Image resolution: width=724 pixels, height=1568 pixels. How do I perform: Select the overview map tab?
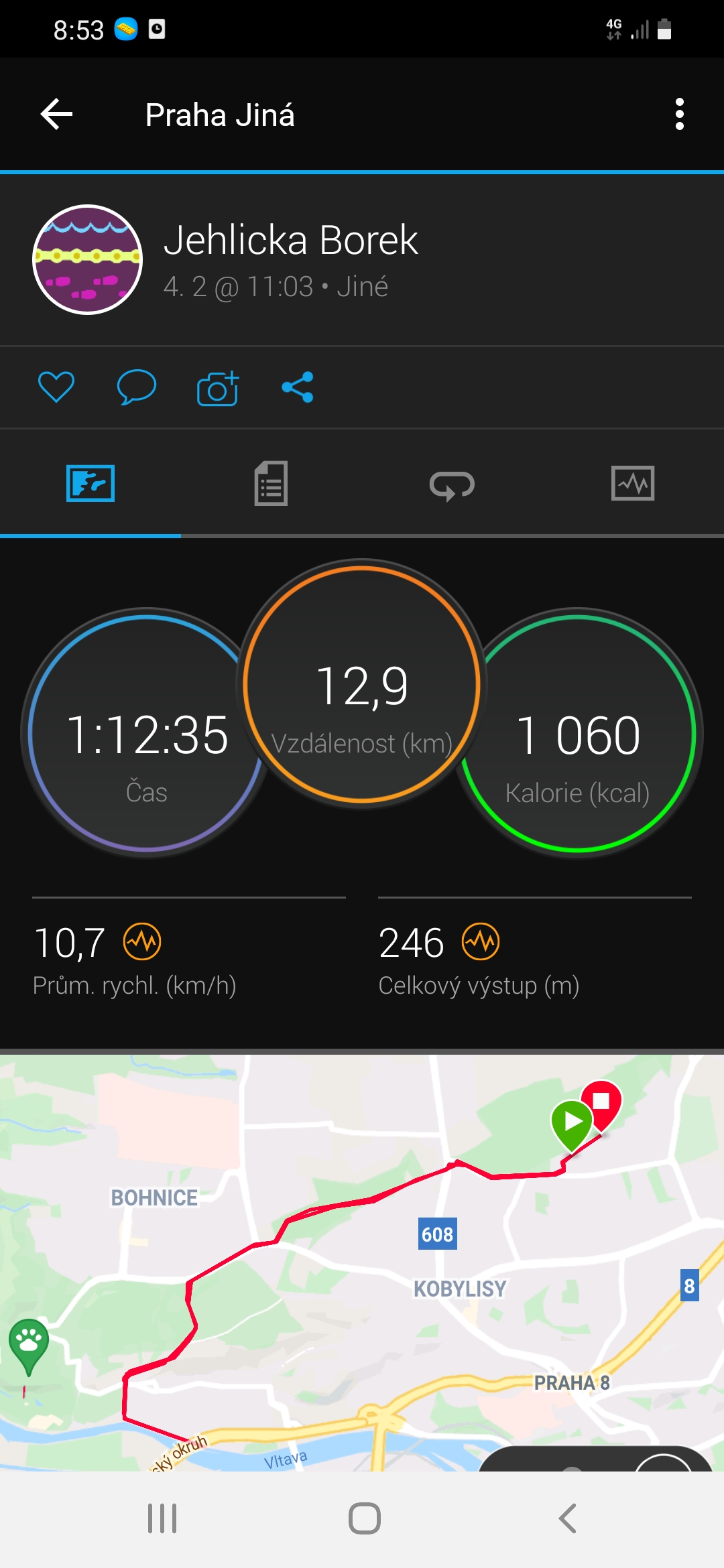(x=90, y=483)
